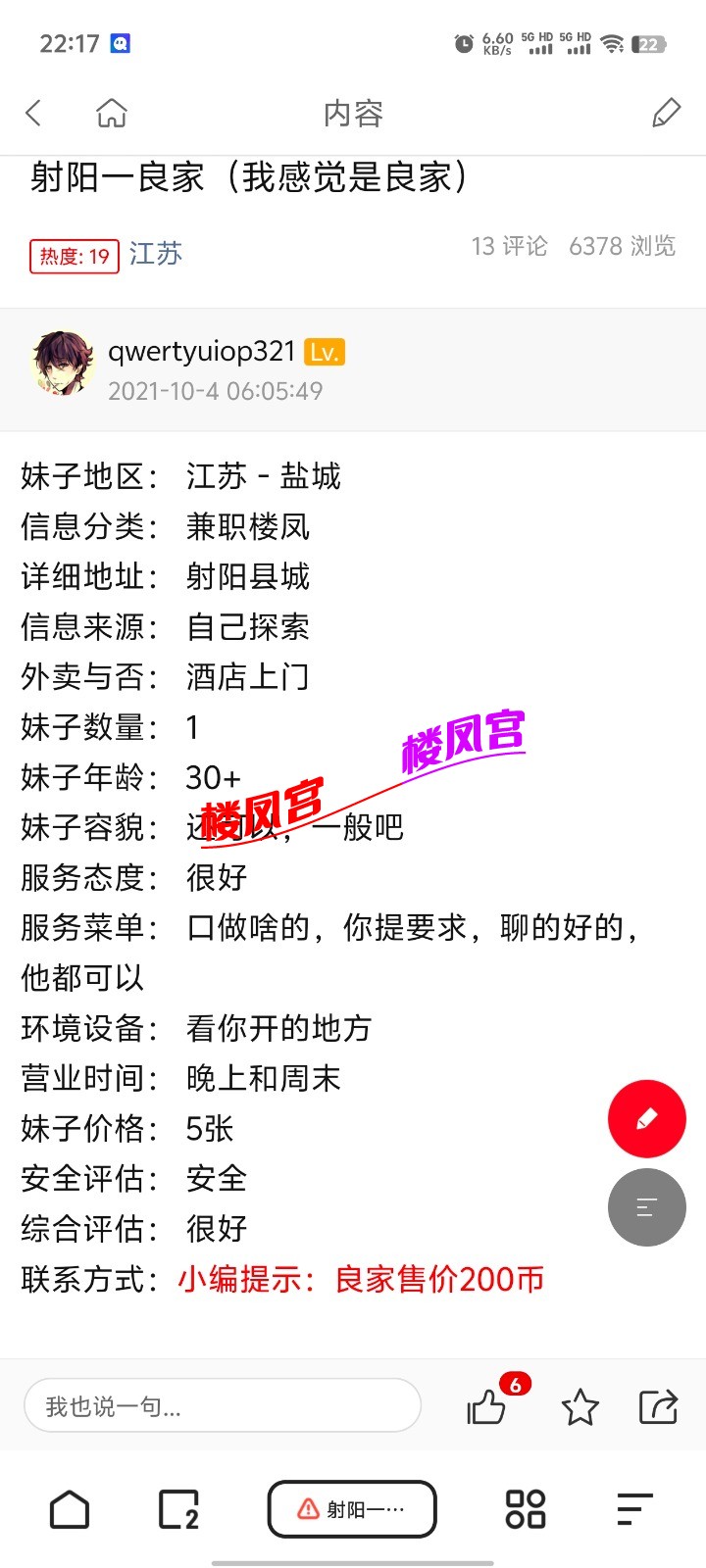Open the pencil edit icon top right

pos(665,113)
